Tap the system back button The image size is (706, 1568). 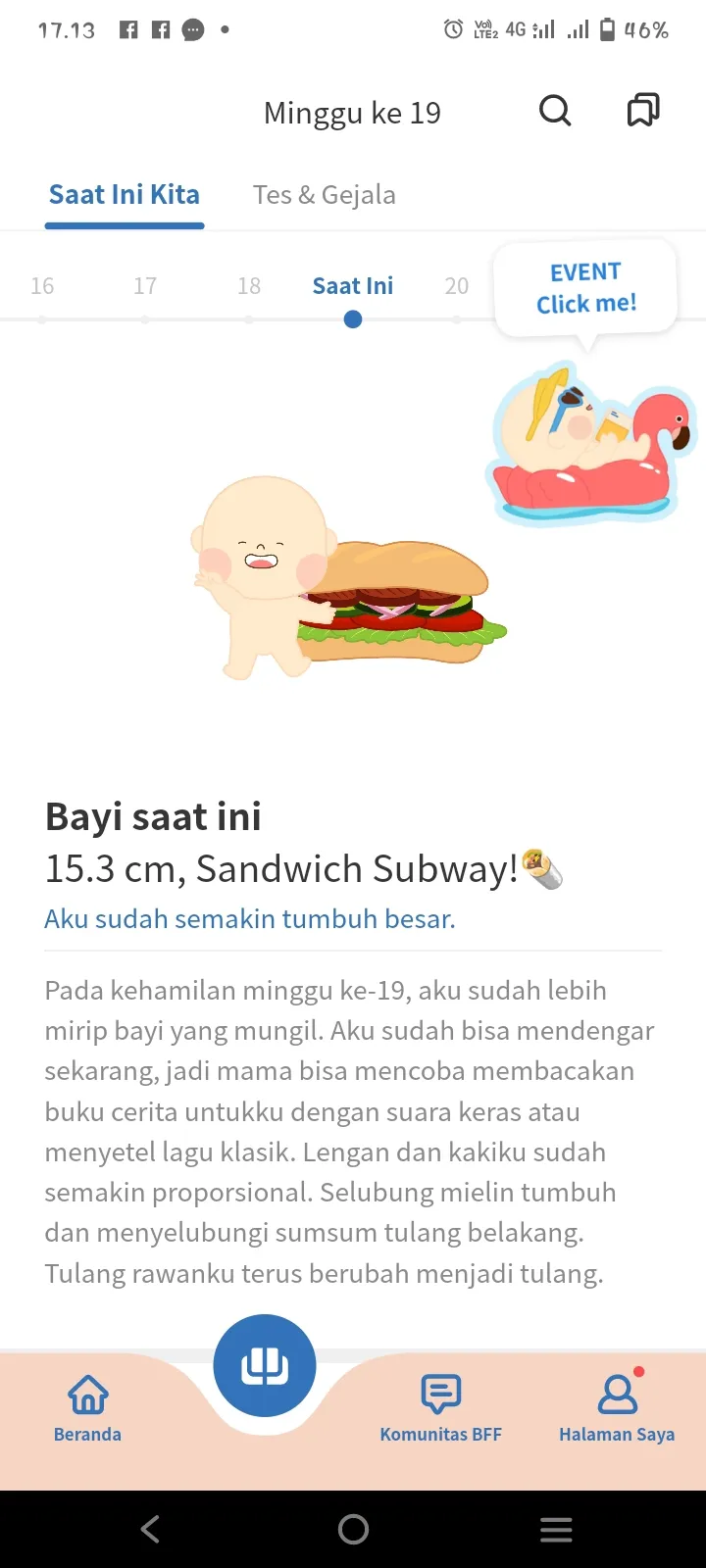click(150, 1529)
